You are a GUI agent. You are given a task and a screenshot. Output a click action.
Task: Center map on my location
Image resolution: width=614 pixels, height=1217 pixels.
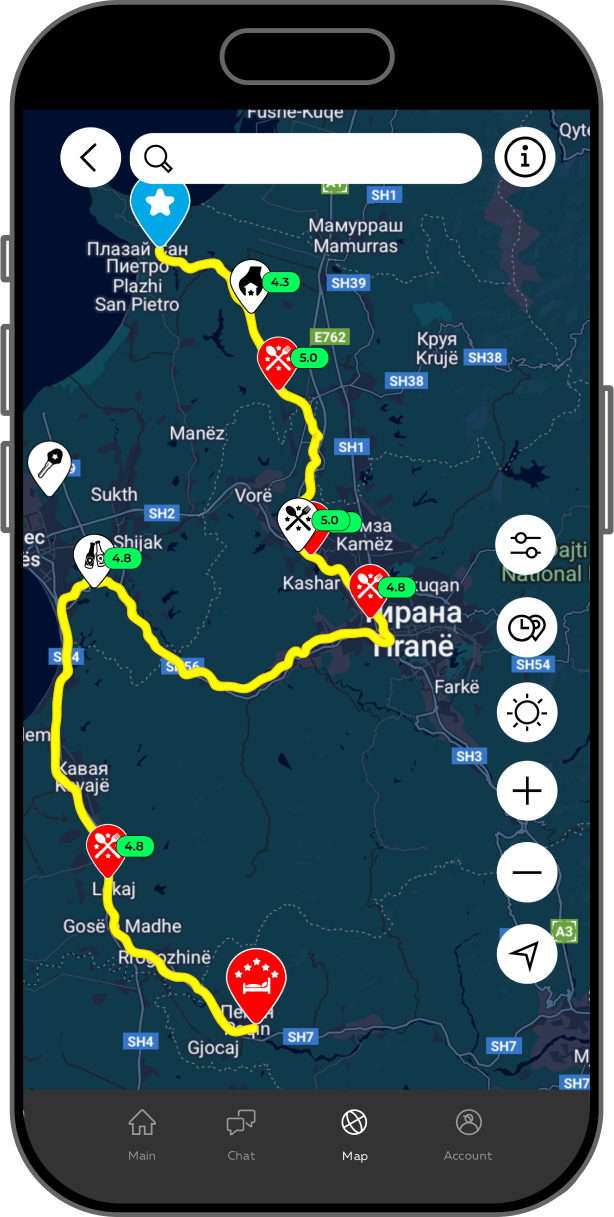point(526,955)
